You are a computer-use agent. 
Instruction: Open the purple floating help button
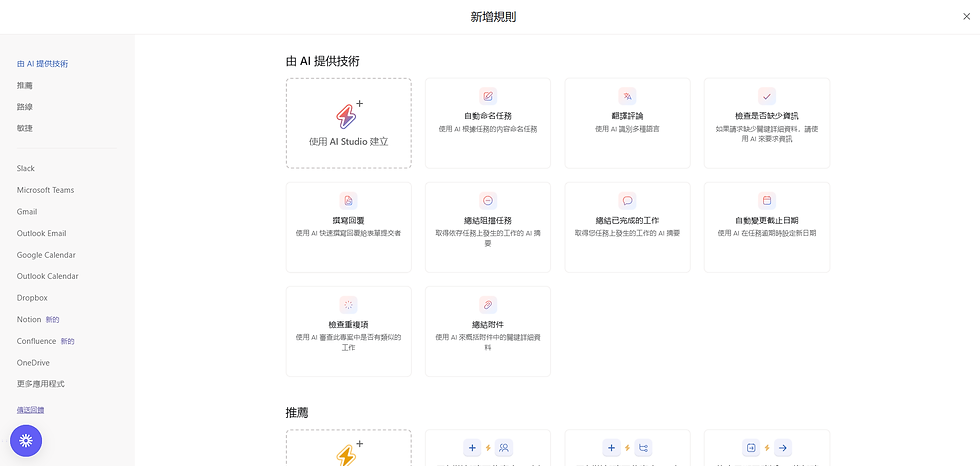(26, 440)
